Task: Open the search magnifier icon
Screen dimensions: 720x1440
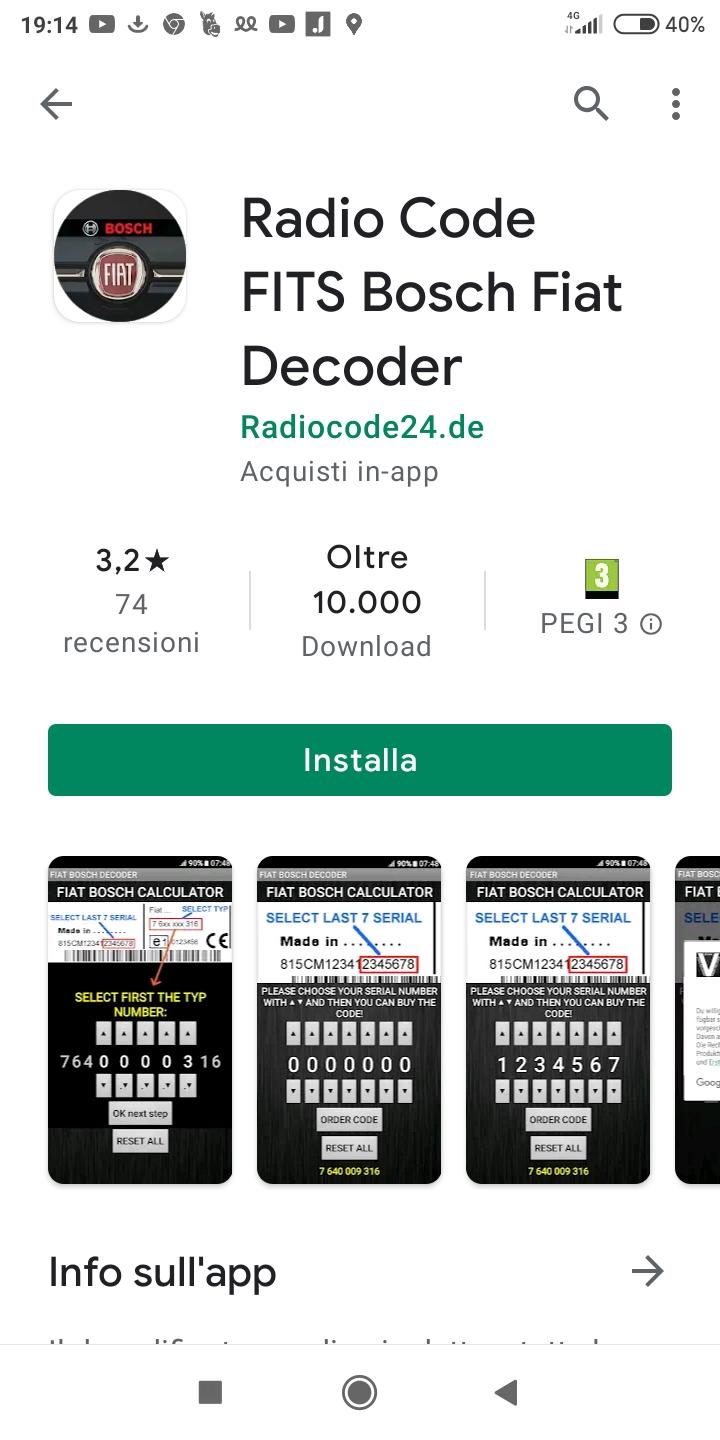Action: coord(591,103)
